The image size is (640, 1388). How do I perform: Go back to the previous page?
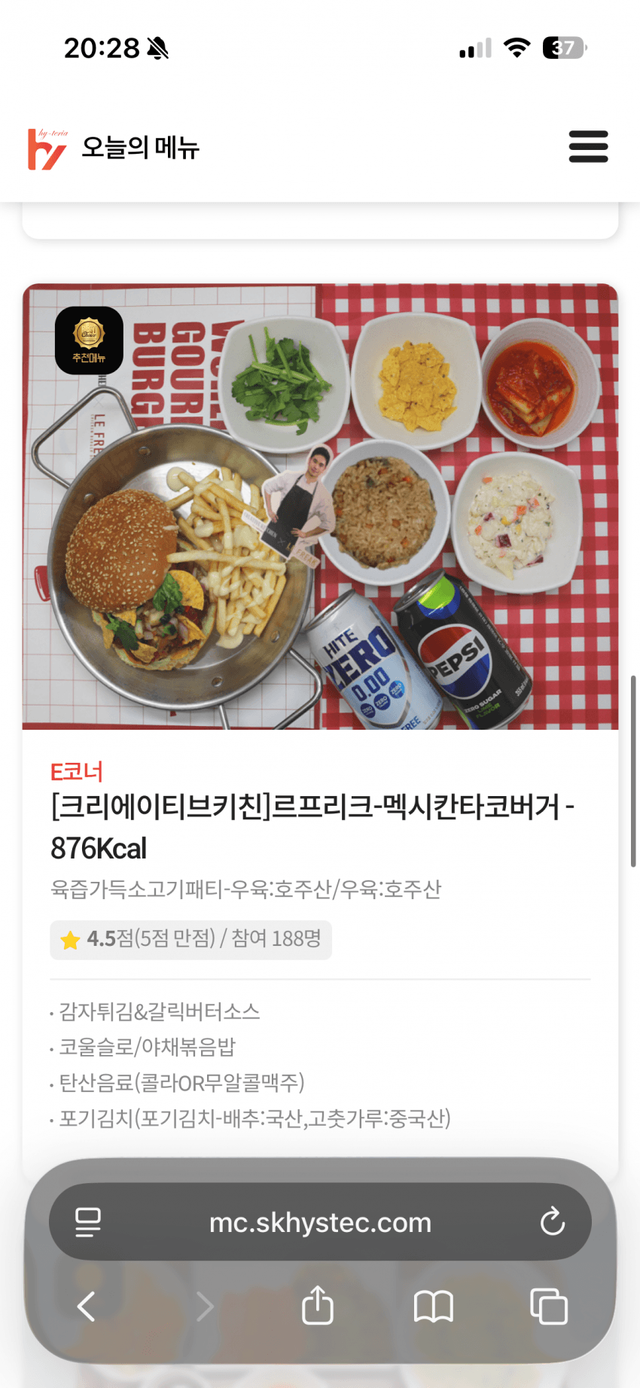pos(87,1306)
